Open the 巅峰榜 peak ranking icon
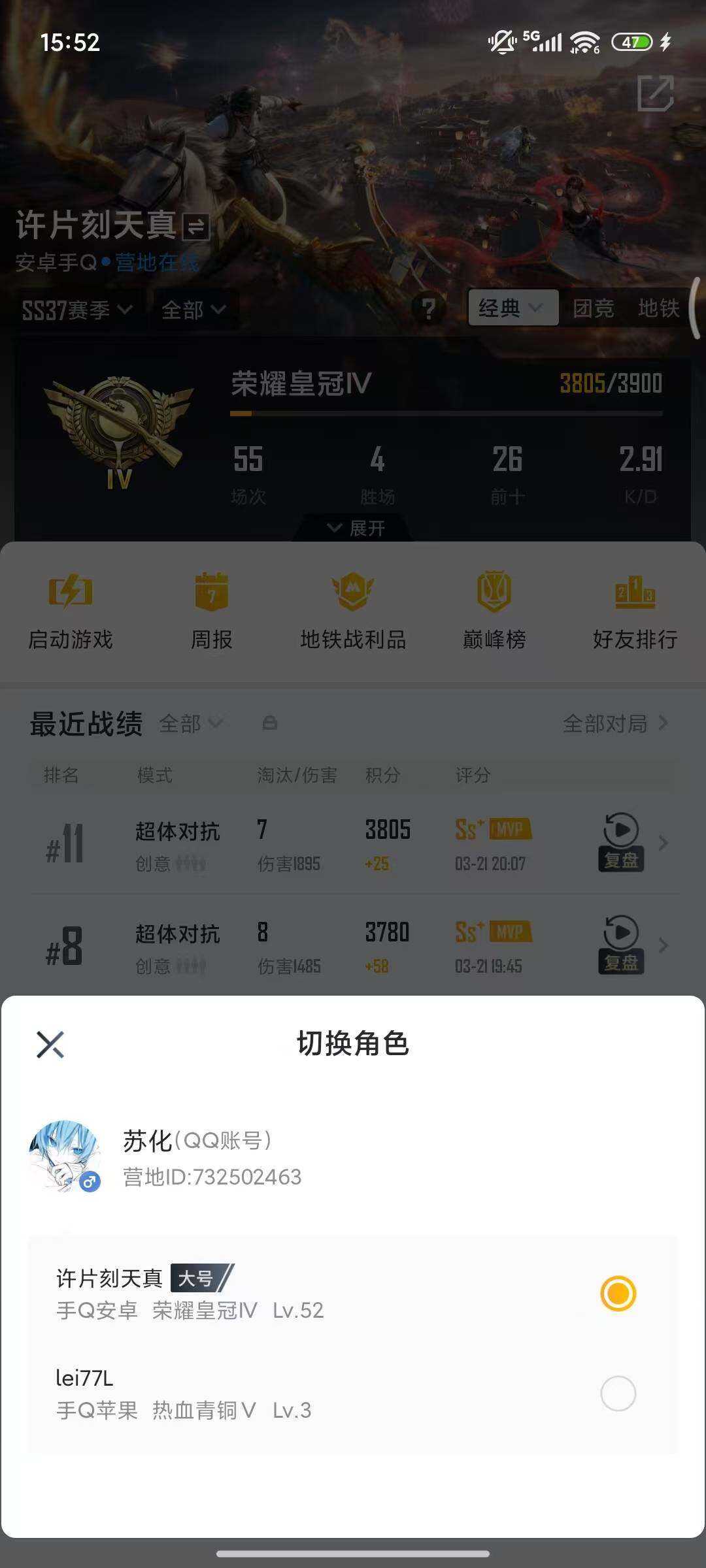This screenshot has height=1568, width=706. [494, 608]
